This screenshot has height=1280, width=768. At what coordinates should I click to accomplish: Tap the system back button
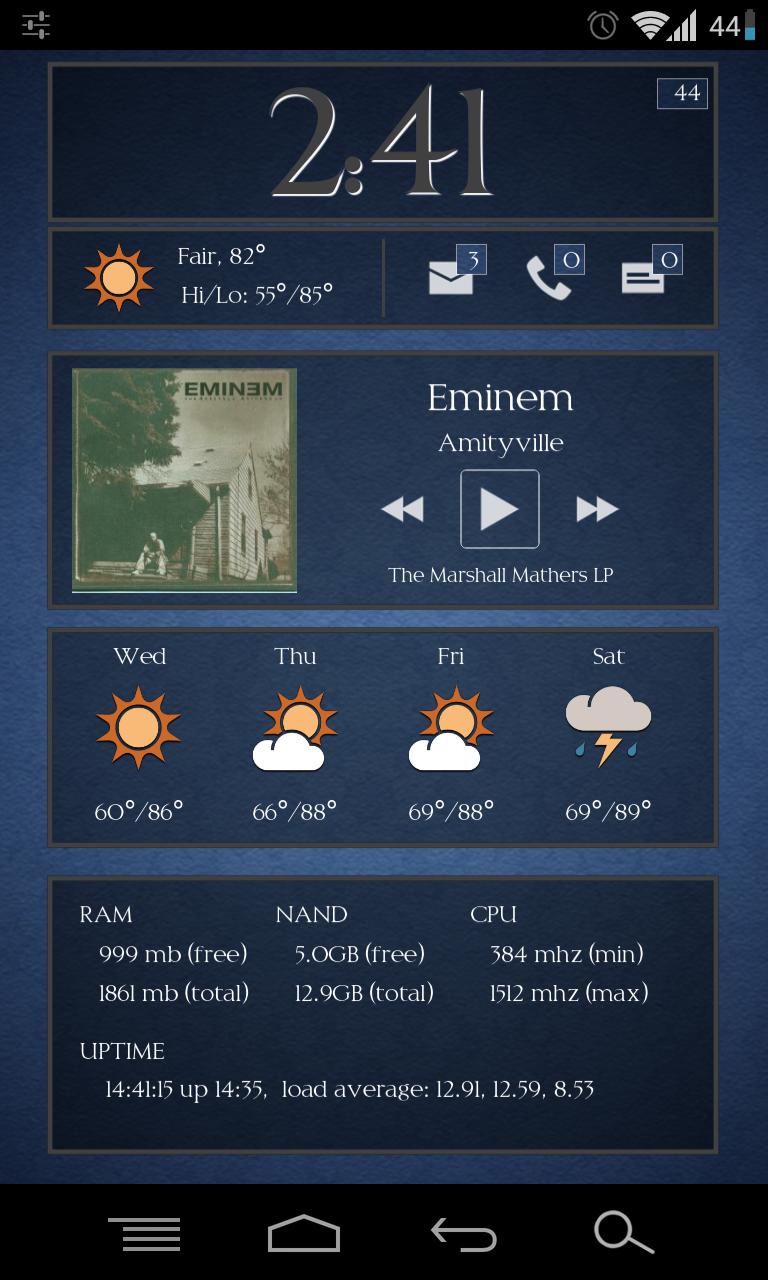[x=464, y=1235]
